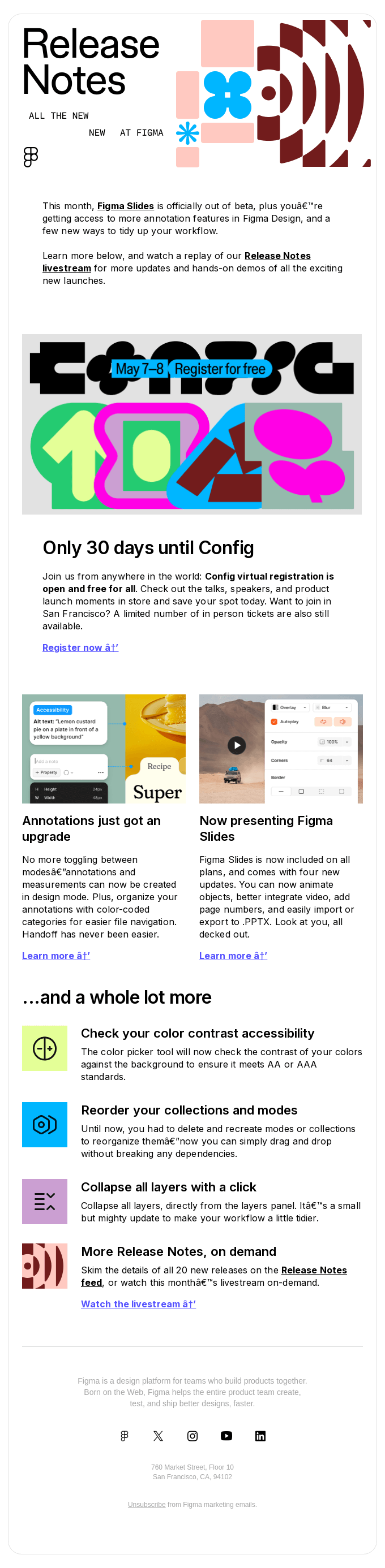Open Figma's Instagram icon

click(x=192, y=1435)
